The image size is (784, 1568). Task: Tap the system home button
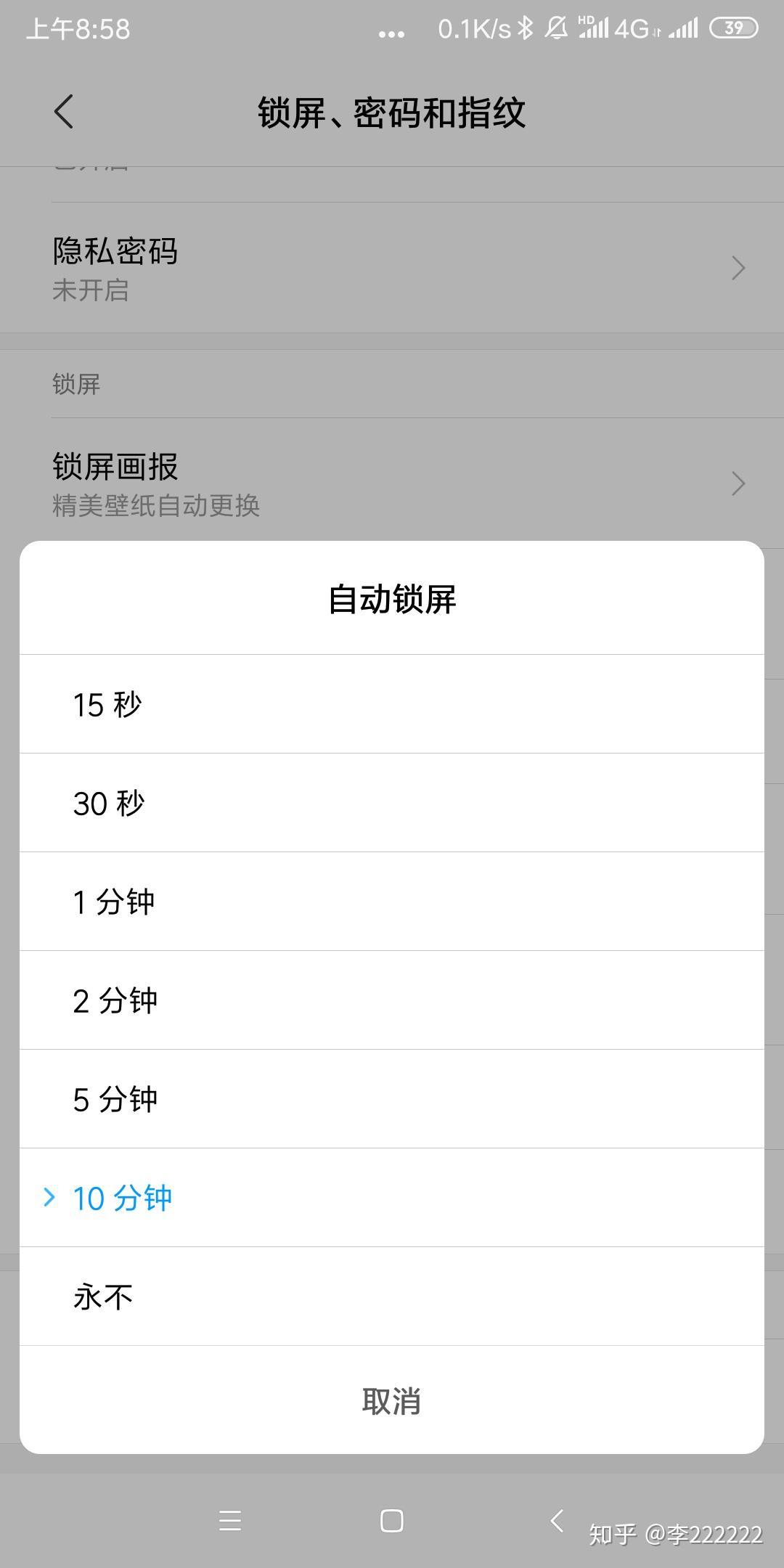click(392, 1520)
